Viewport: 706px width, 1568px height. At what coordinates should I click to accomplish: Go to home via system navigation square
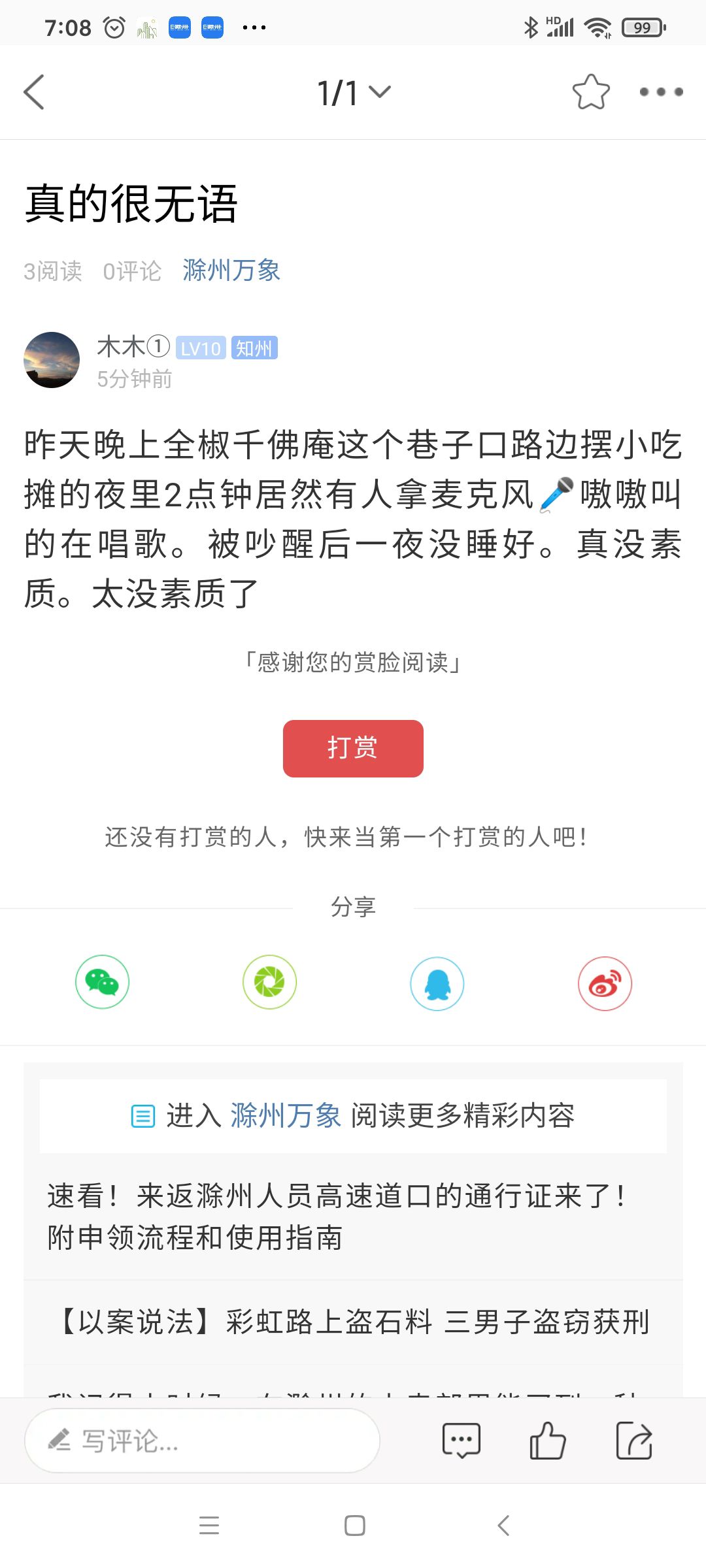[x=354, y=1526]
